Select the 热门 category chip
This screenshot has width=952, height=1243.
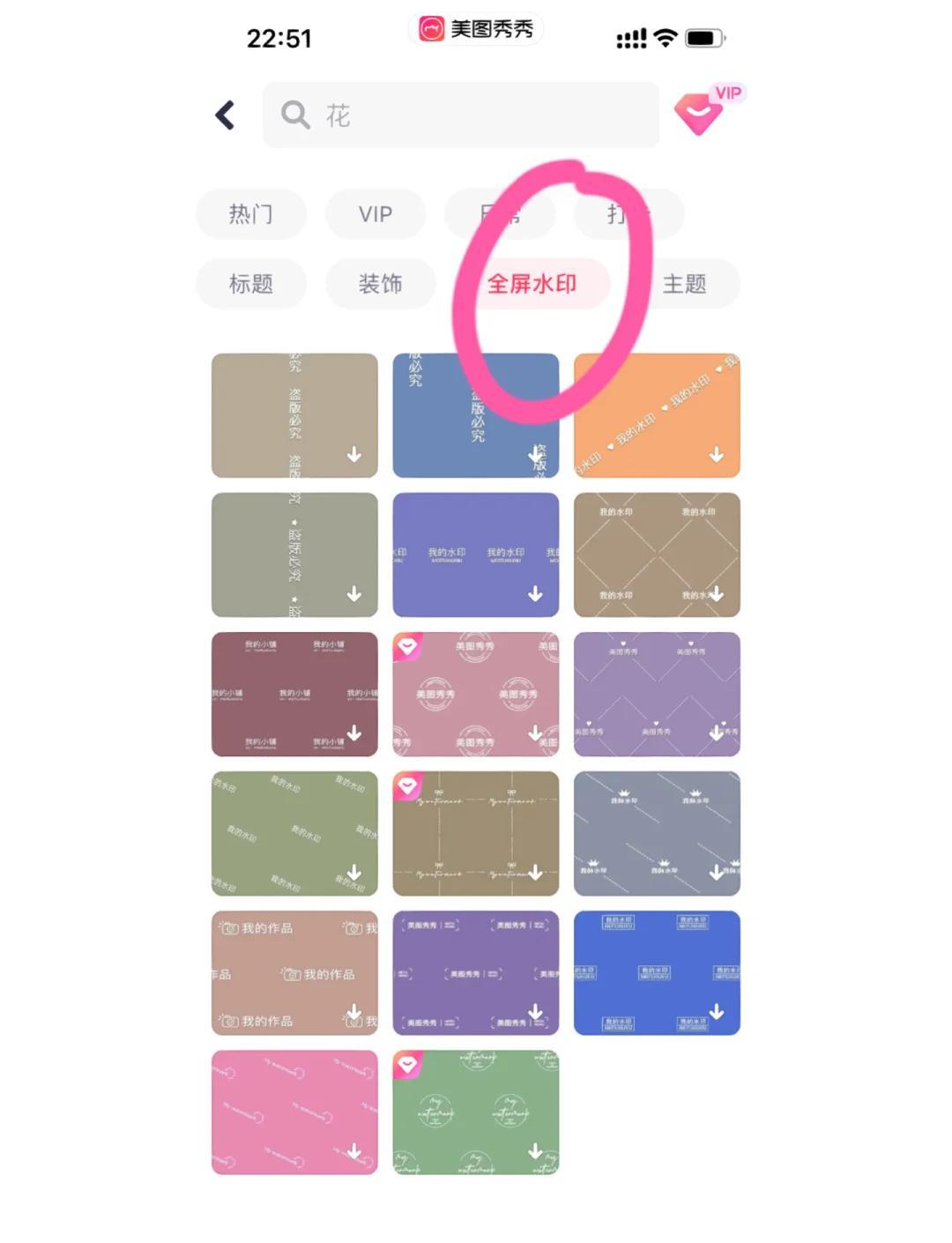click(x=251, y=214)
